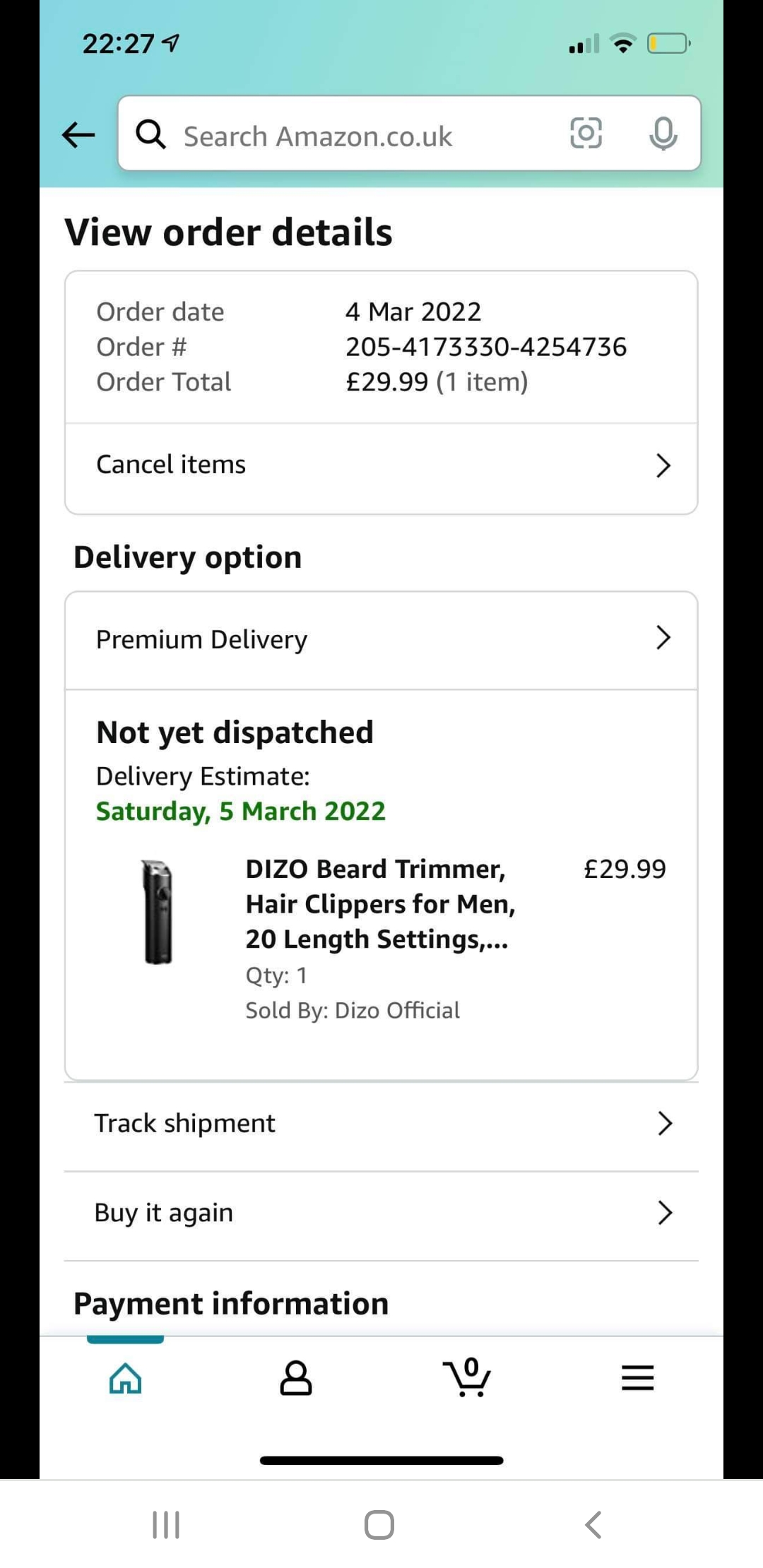
Task: Open Cancel items
Action: [x=381, y=465]
